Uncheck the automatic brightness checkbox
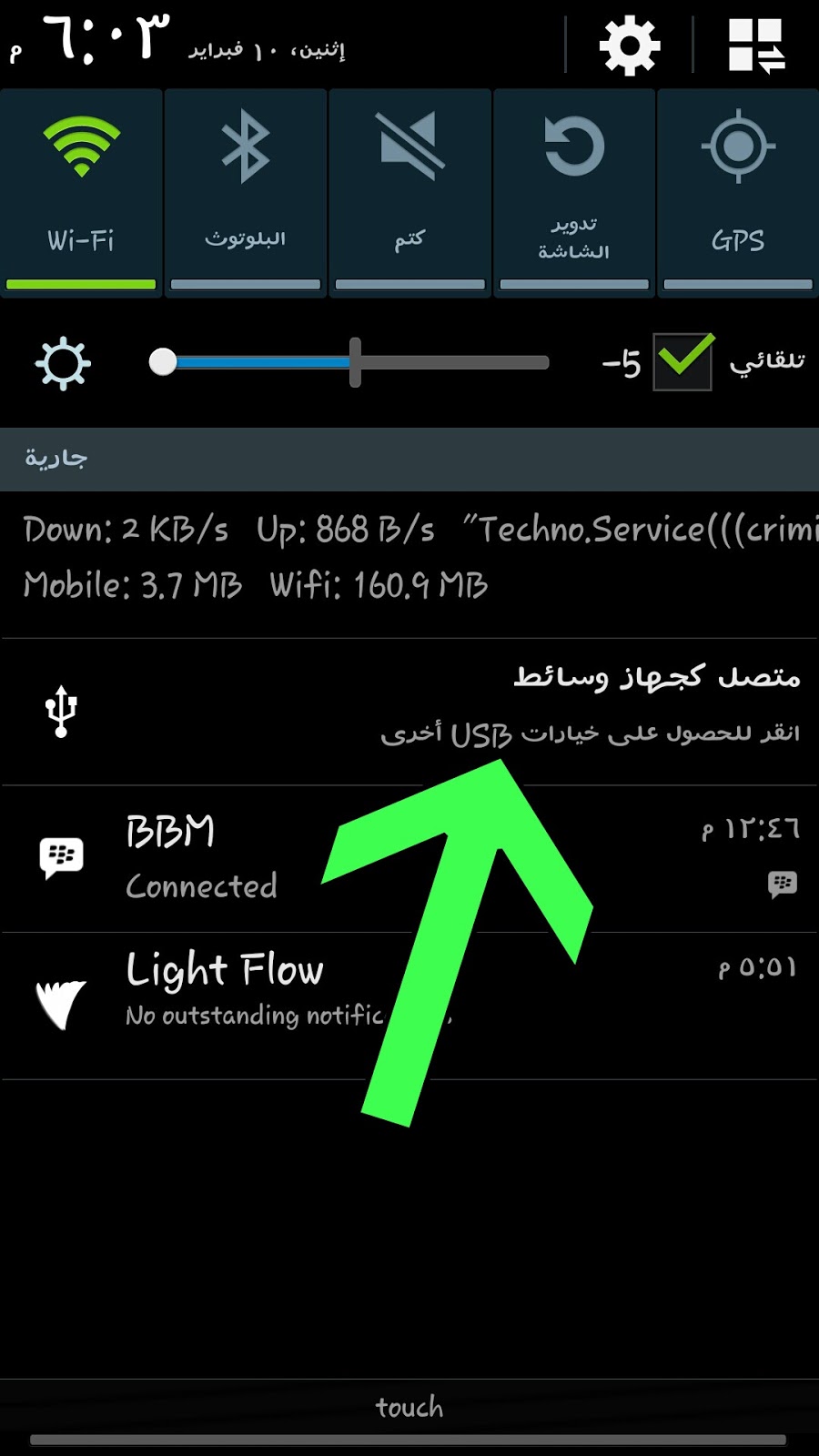This screenshot has height=1456, width=819. click(682, 361)
